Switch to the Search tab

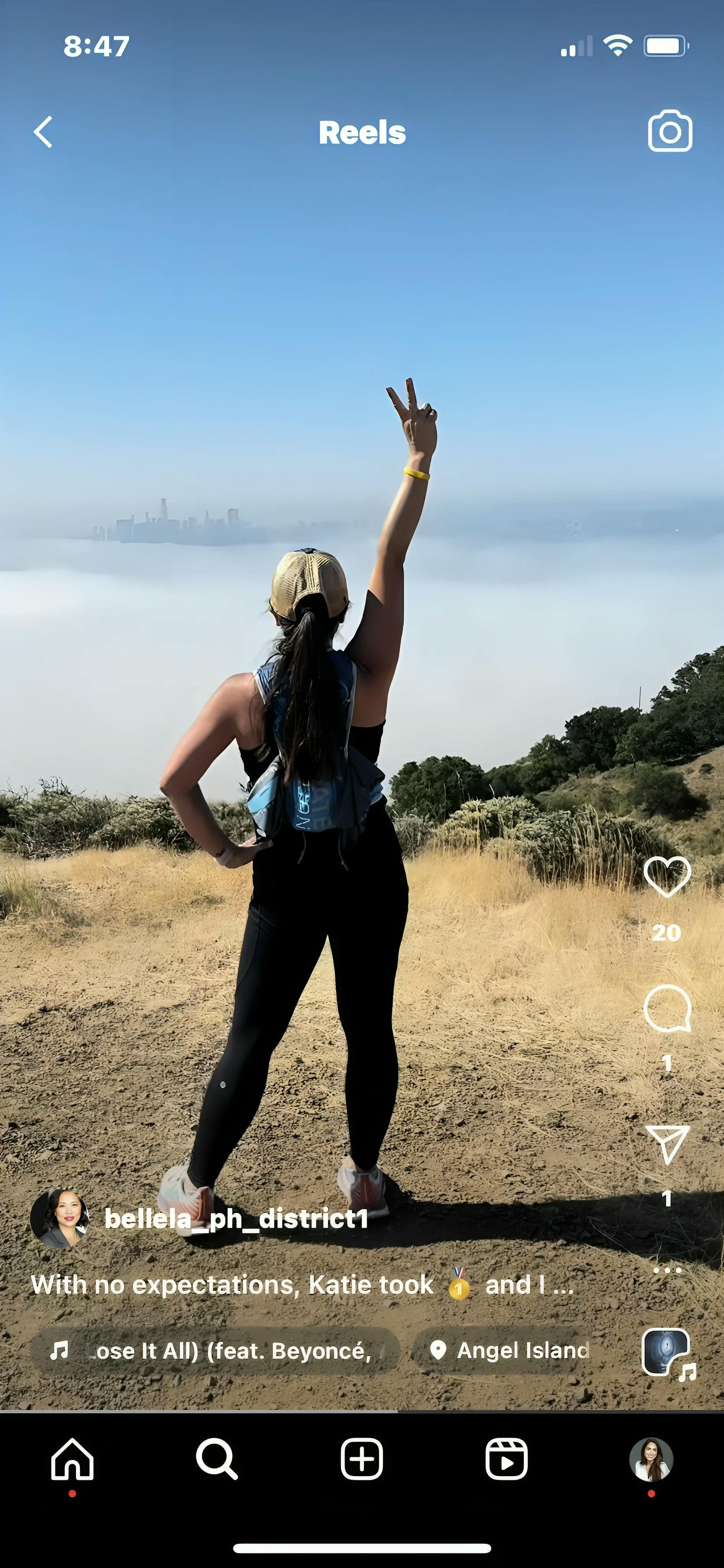point(217,1459)
